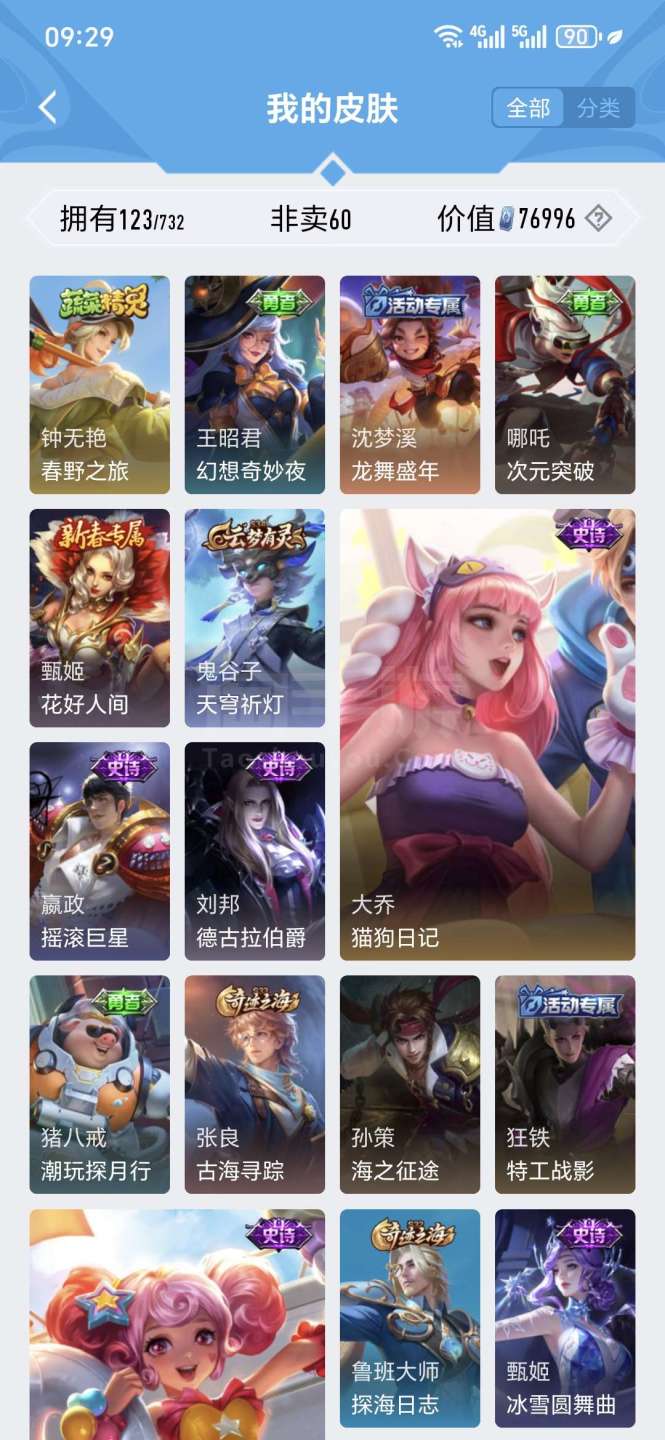Image resolution: width=665 pixels, height=1440 pixels.
Task: View 刘邦 德古拉伯爵 skin
Action: (x=254, y=851)
